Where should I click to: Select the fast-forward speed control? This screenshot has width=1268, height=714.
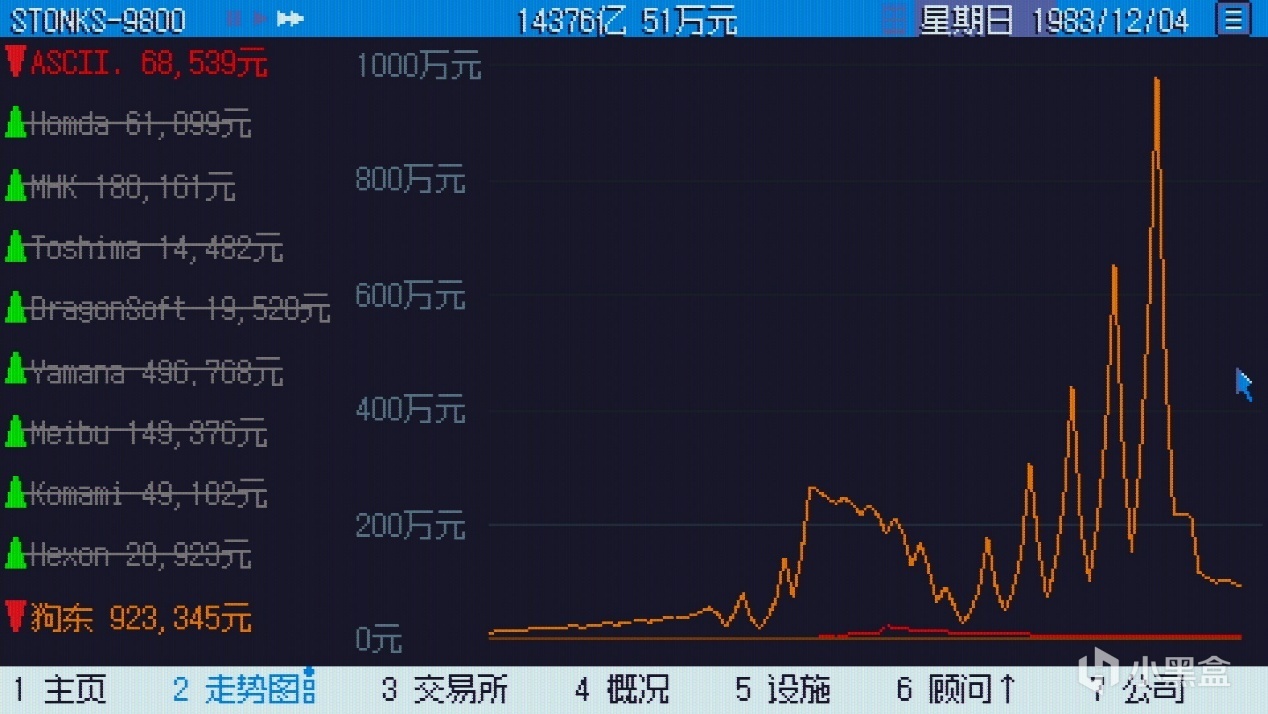290,18
